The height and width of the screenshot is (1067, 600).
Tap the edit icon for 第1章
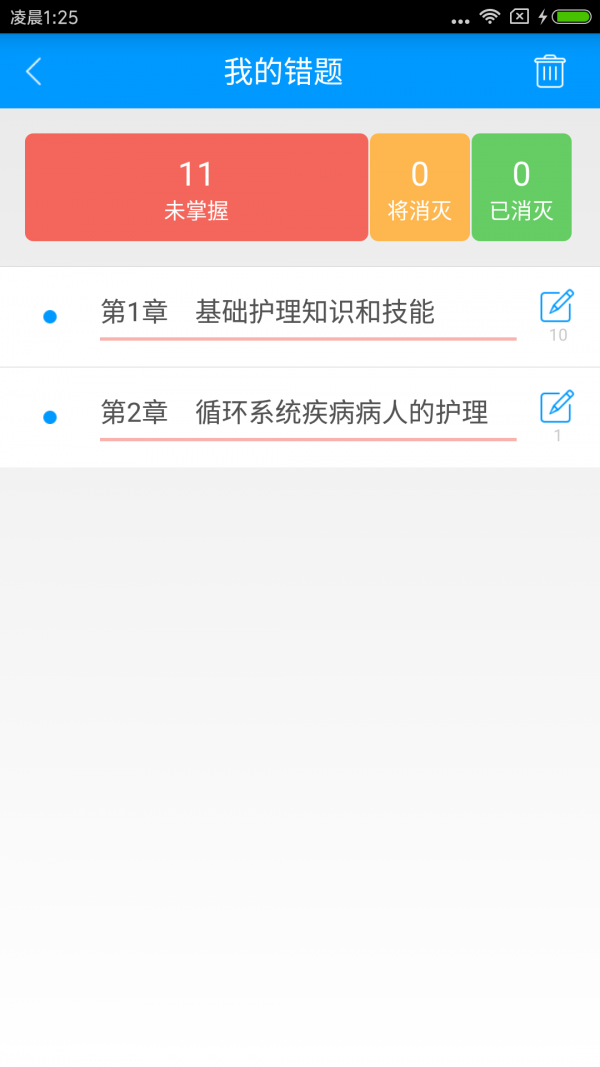(x=557, y=306)
